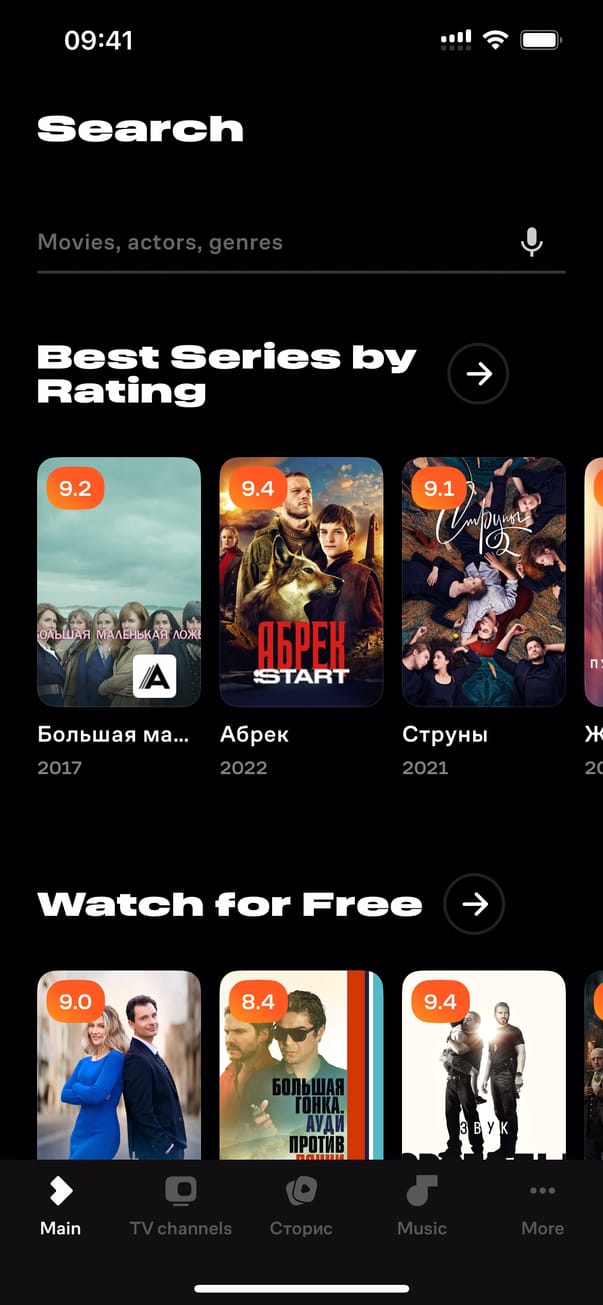Switch to the Main tab
Viewport: 603px width, 1305px height.
[60, 1206]
